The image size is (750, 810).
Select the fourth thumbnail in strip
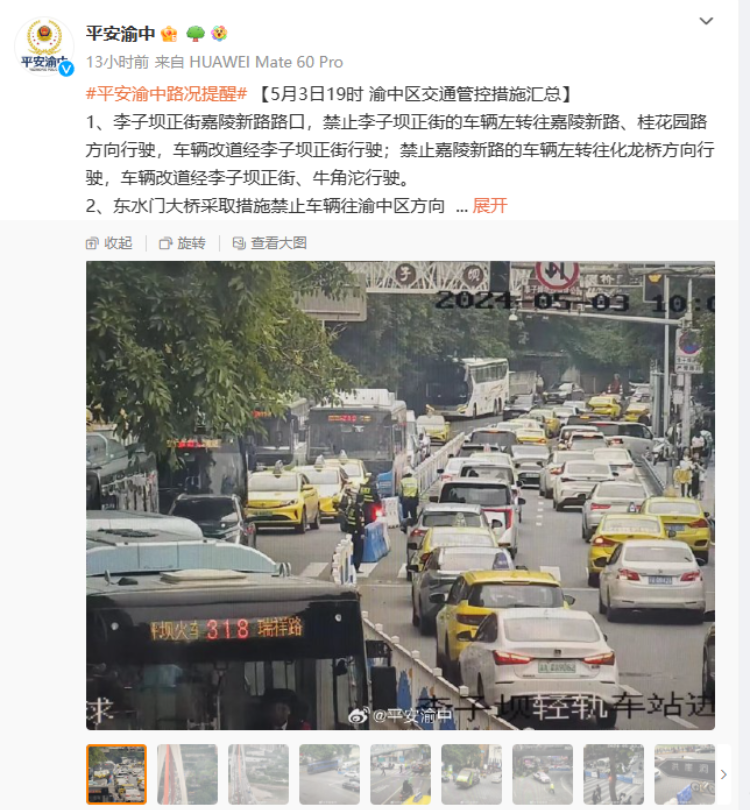pos(329,774)
